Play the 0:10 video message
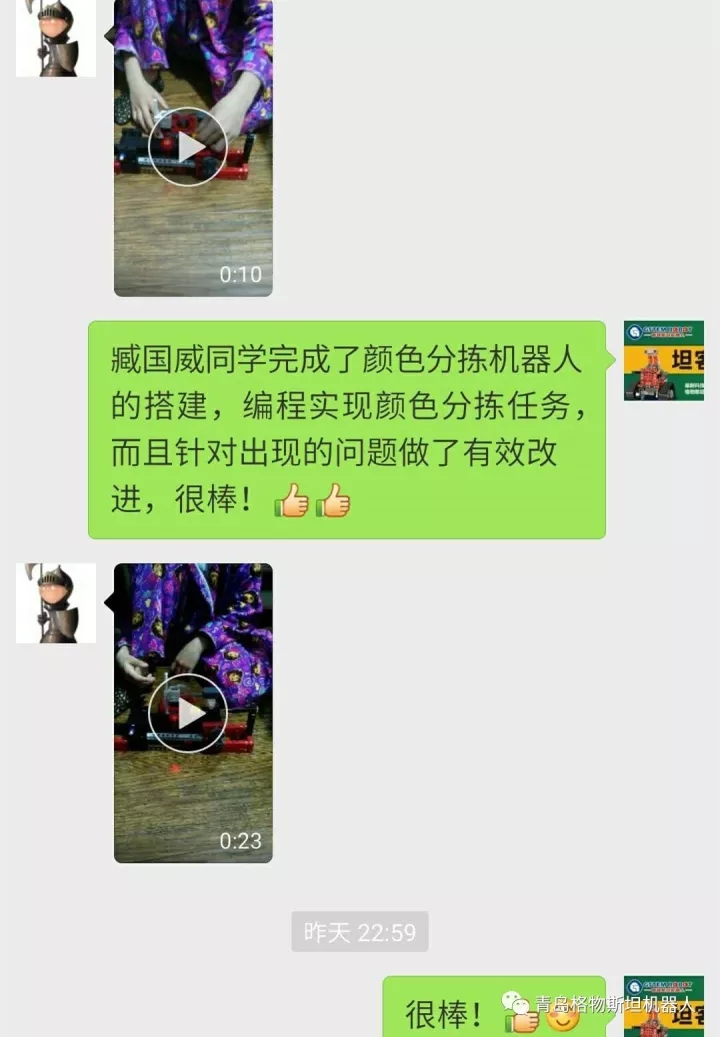The image size is (720, 1037). (188, 146)
